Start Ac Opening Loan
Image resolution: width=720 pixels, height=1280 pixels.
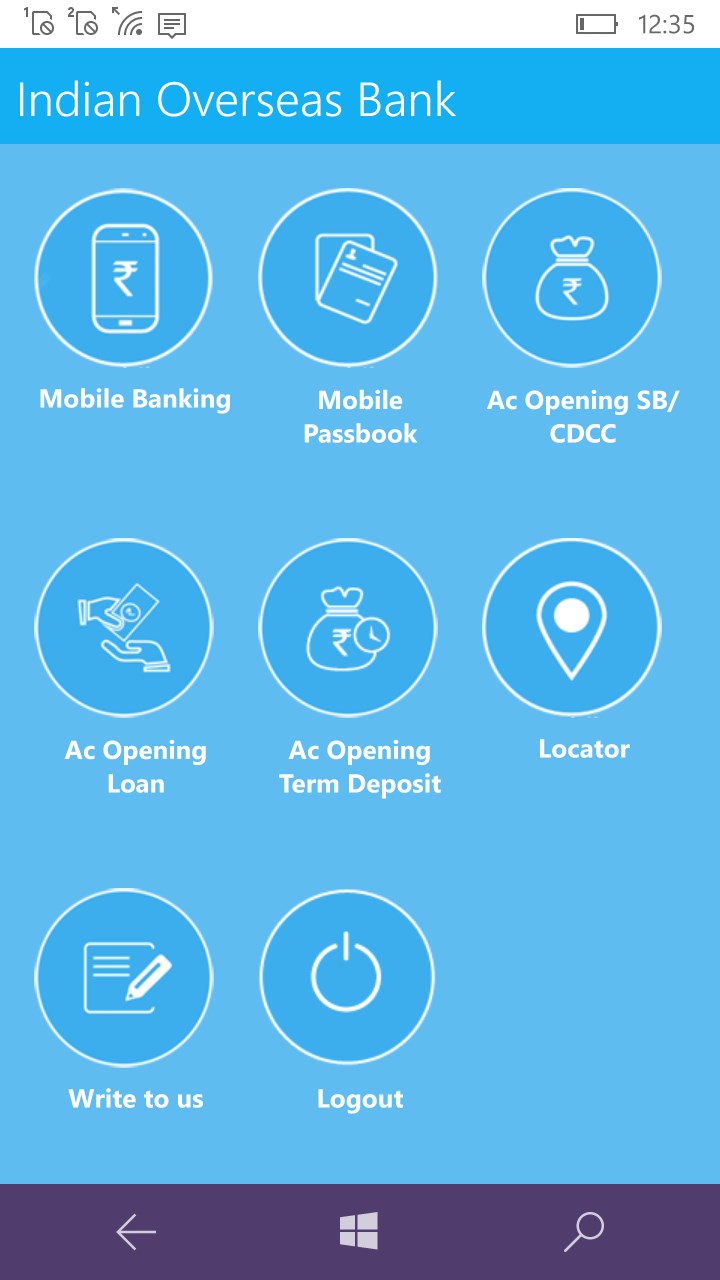[x=124, y=627]
